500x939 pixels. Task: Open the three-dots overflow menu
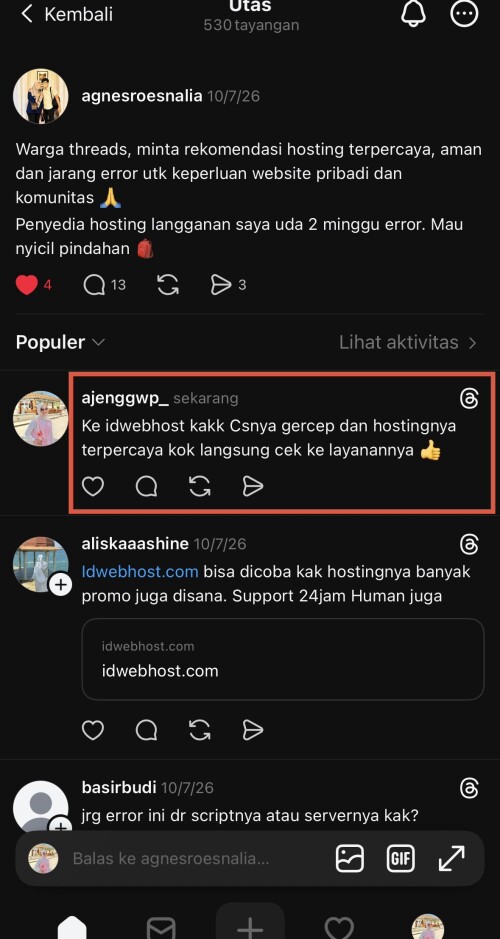click(464, 13)
